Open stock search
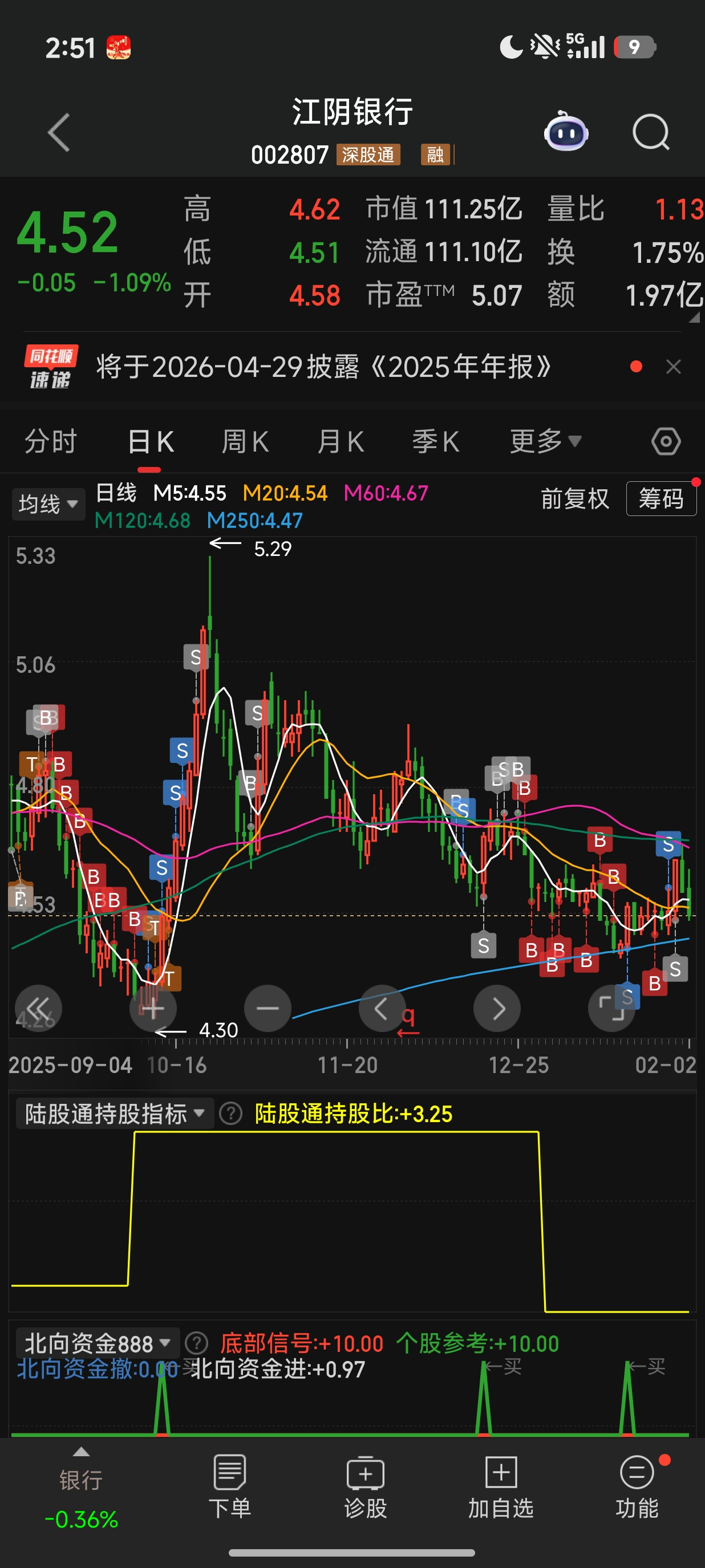Image resolution: width=705 pixels, height=1568 pixels. [x=650, y=132]
